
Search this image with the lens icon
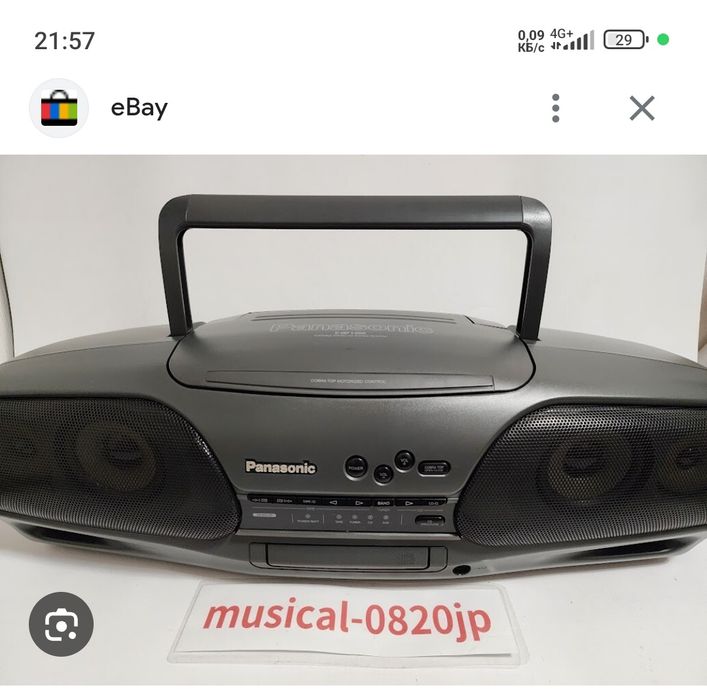tap(62, 624)
